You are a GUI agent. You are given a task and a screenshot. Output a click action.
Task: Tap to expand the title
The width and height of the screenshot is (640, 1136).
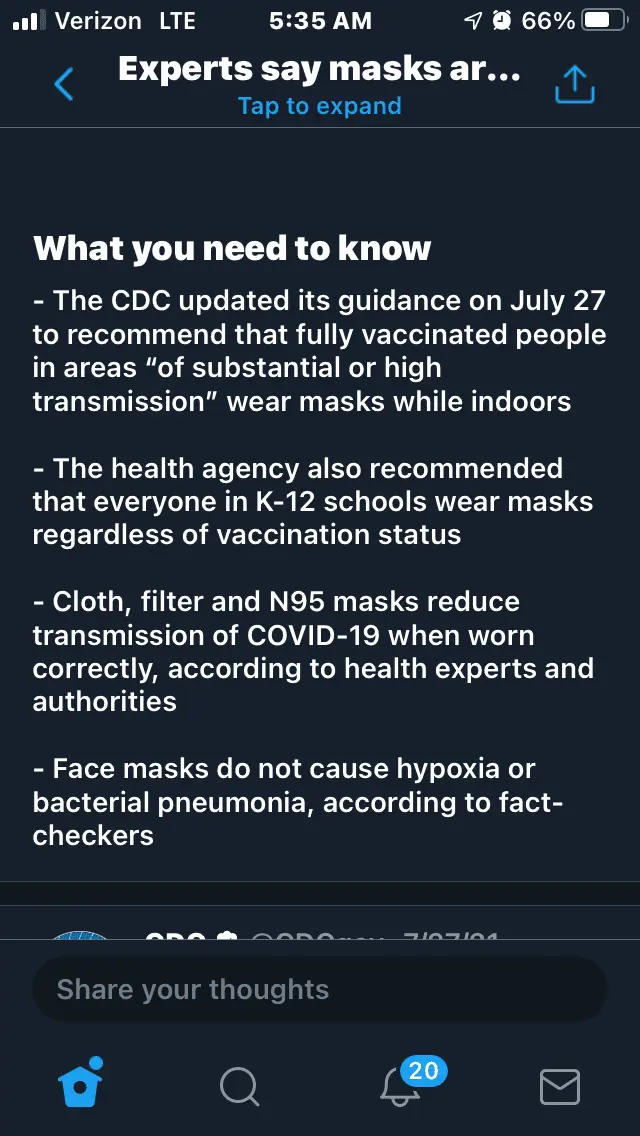click(x=320, y=106)
